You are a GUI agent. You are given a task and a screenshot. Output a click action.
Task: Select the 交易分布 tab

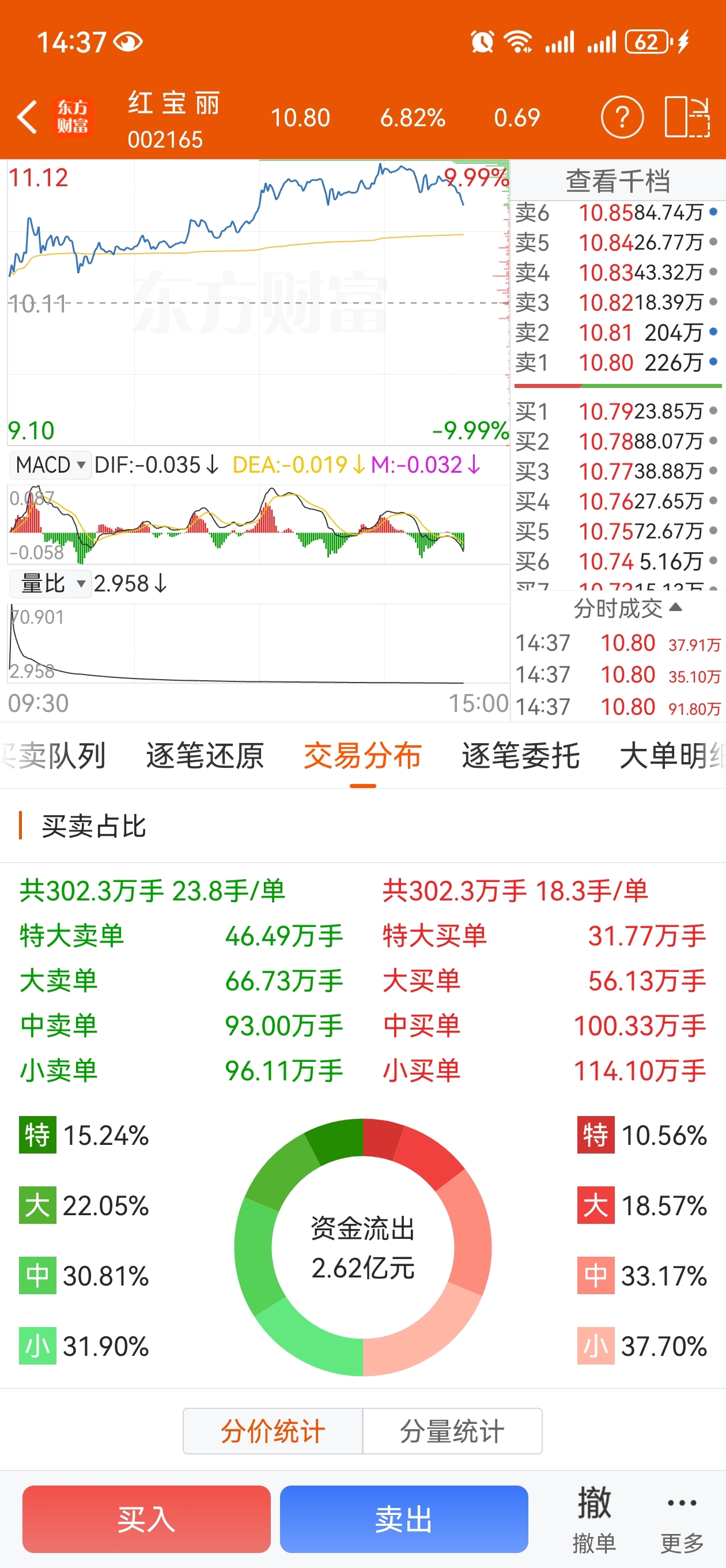tap(362, 756)
